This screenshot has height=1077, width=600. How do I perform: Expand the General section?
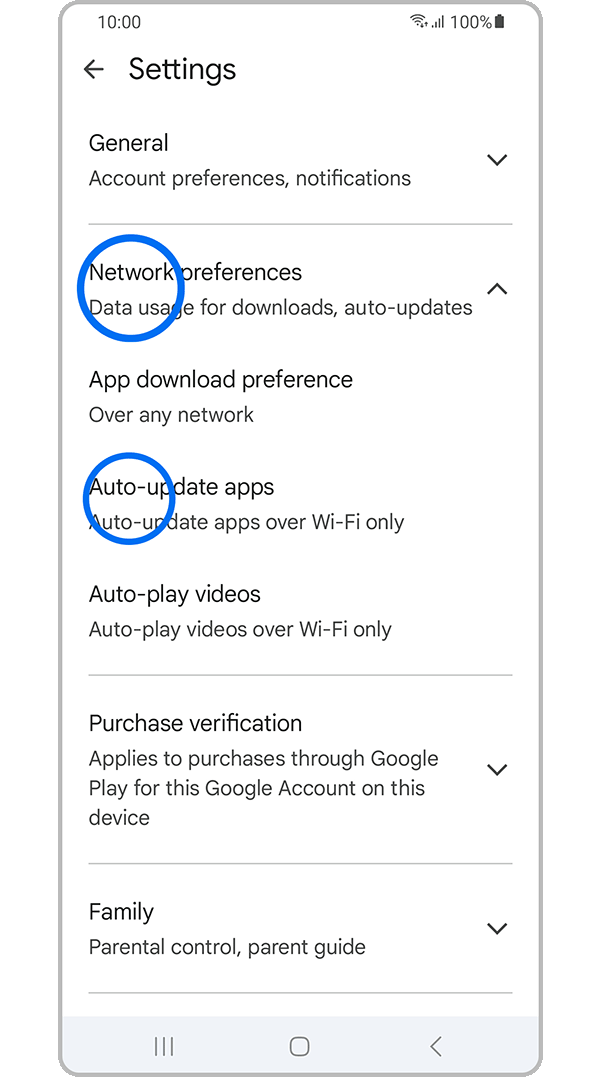pyautogui.click(x=496, y=160)
